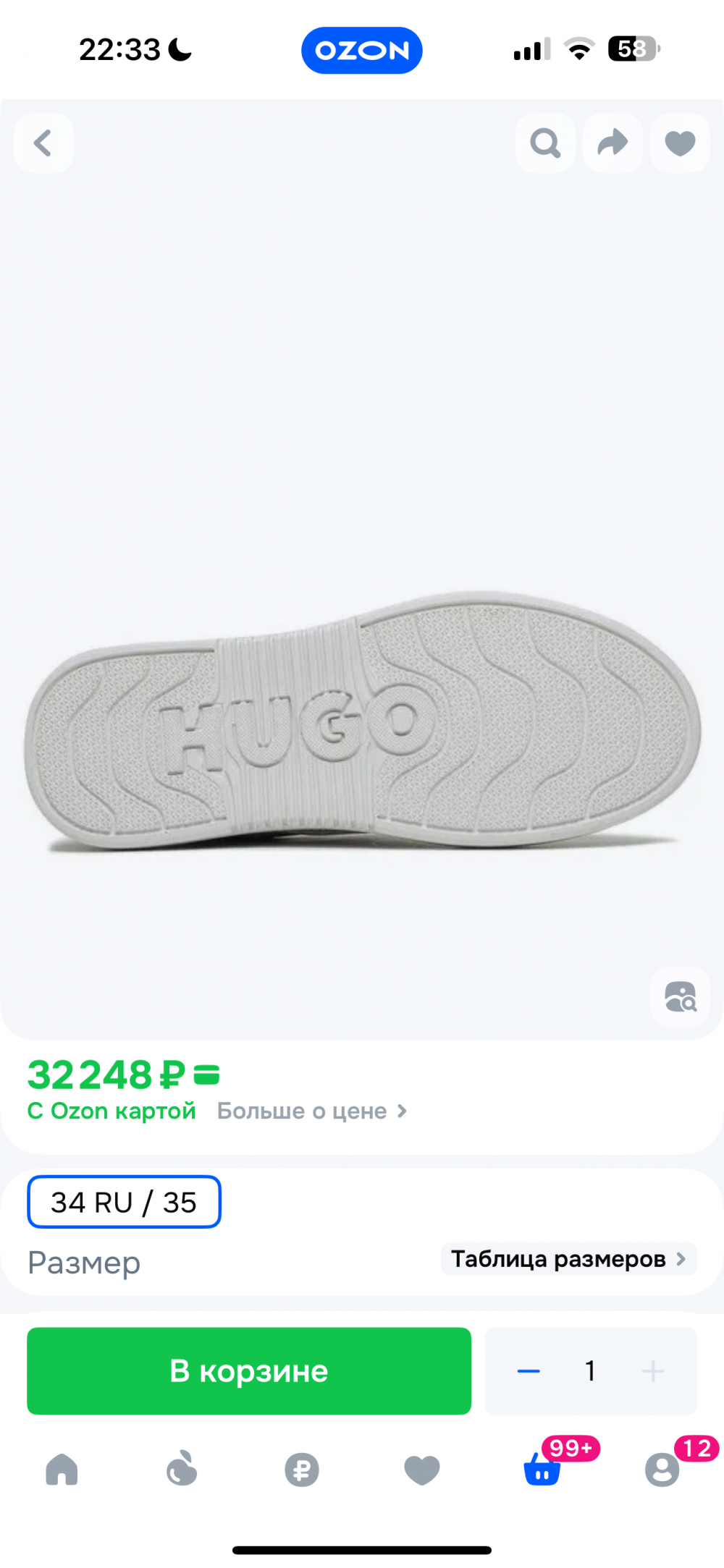Open the profile tab with 12 badge
Image resolution: width=724 pixels, height=1568 pixels.
662,1470
